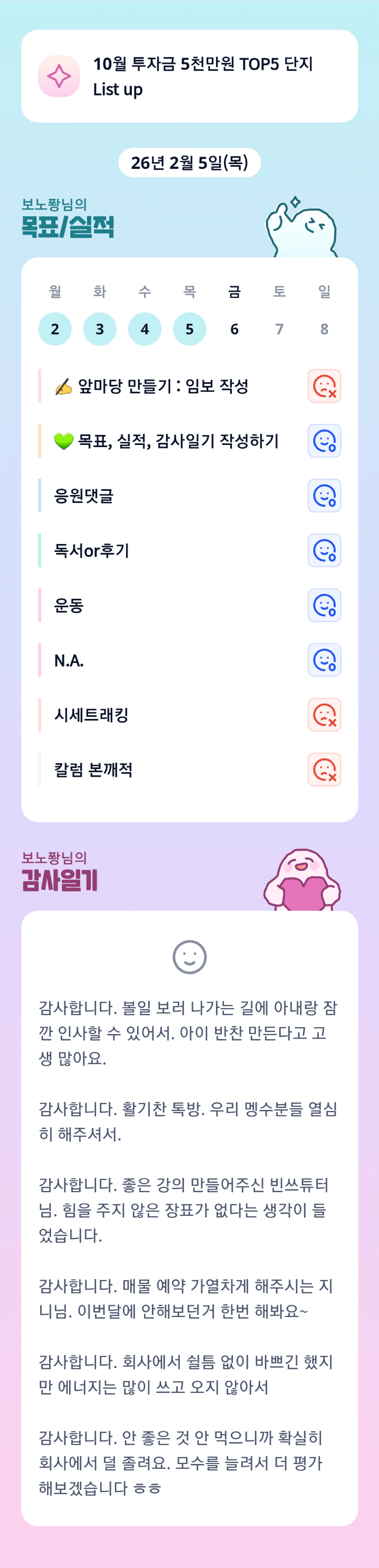Open the 10월 투자금 TOP5 단지 goal card
The image size is (379, 1568).
pos(189,76)
